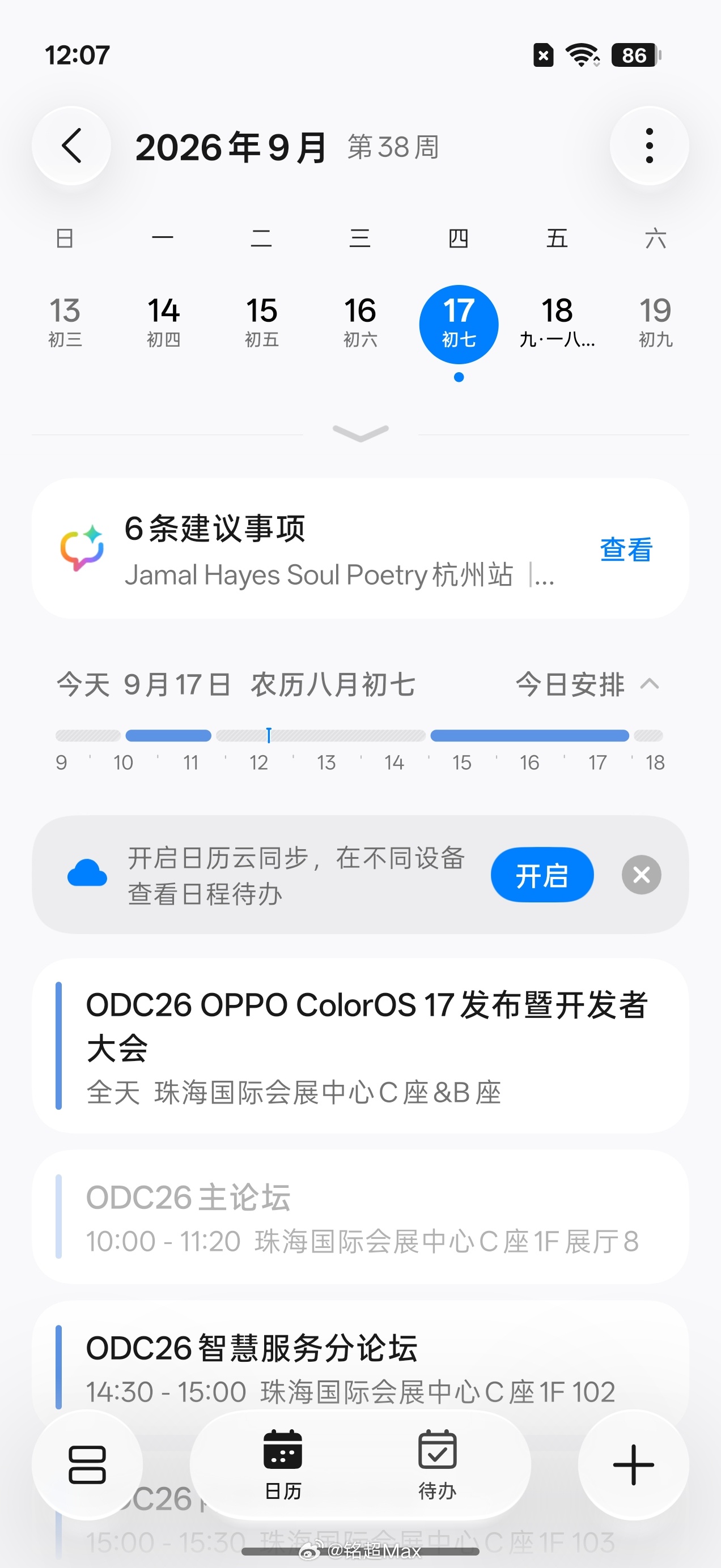Screen dimensions: 721x1568
Task: Collapse the 今日安排 schedule timeline
Action: (588, 684)
